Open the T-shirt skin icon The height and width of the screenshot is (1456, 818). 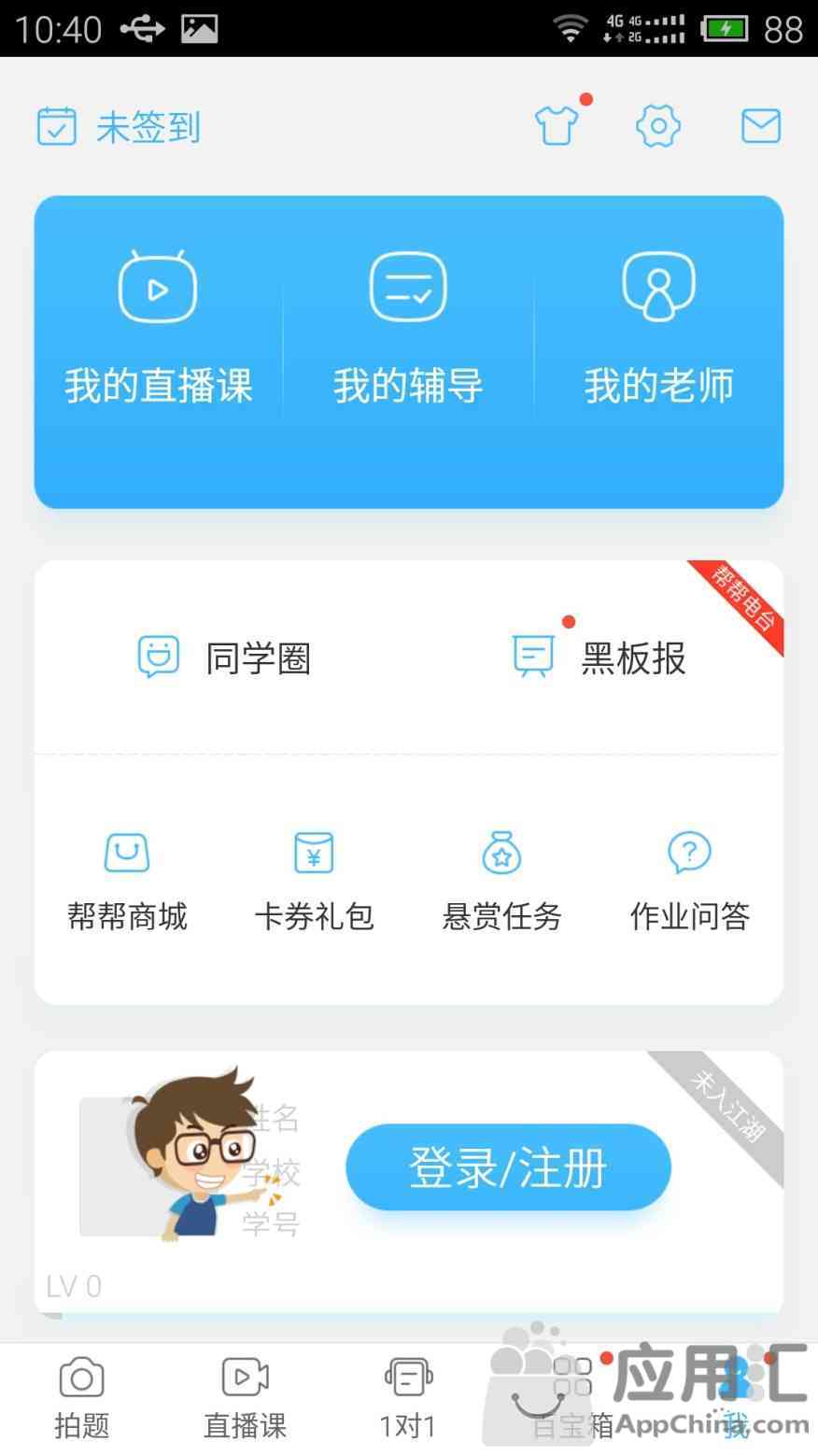pos(557,125)
